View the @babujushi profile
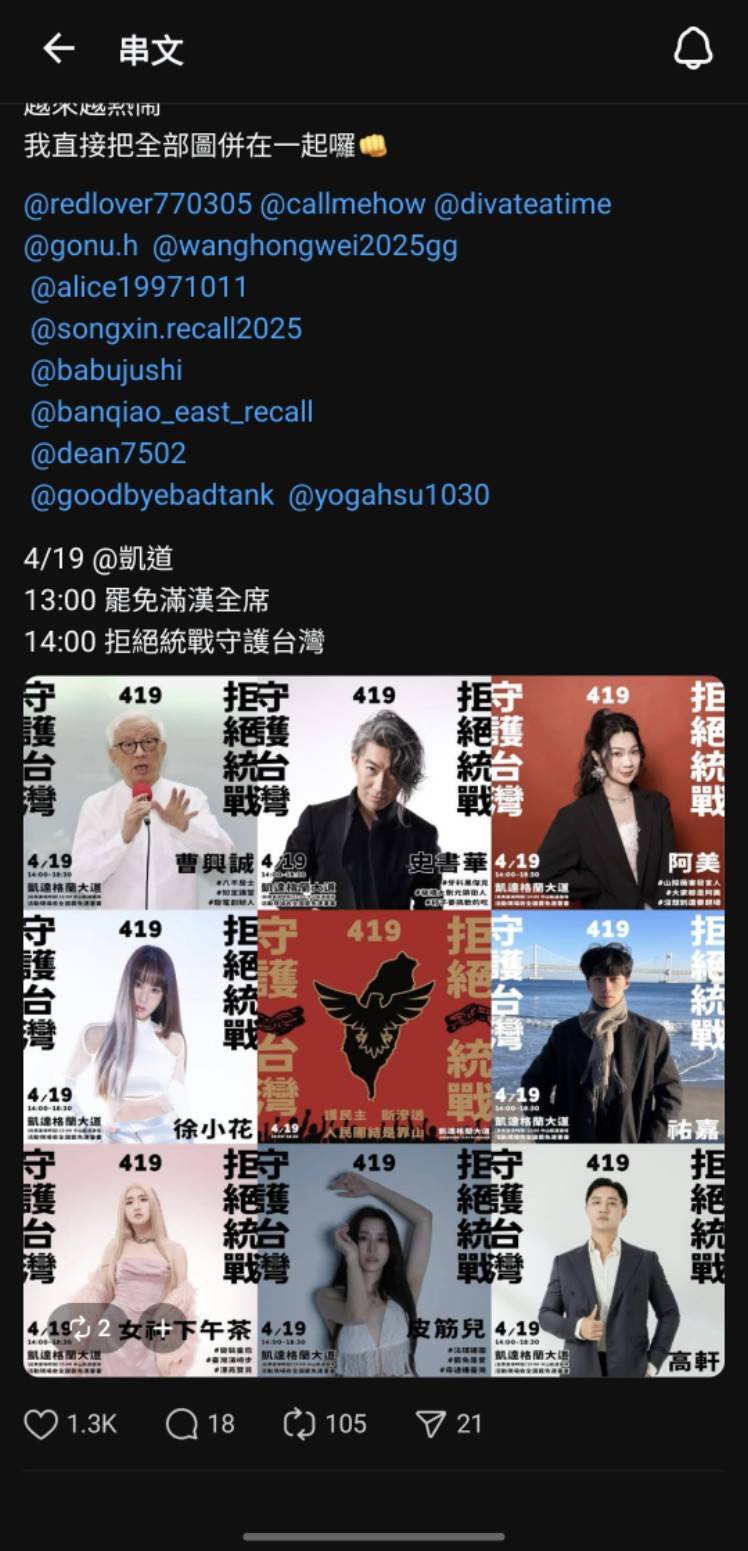 coord(106,371)
